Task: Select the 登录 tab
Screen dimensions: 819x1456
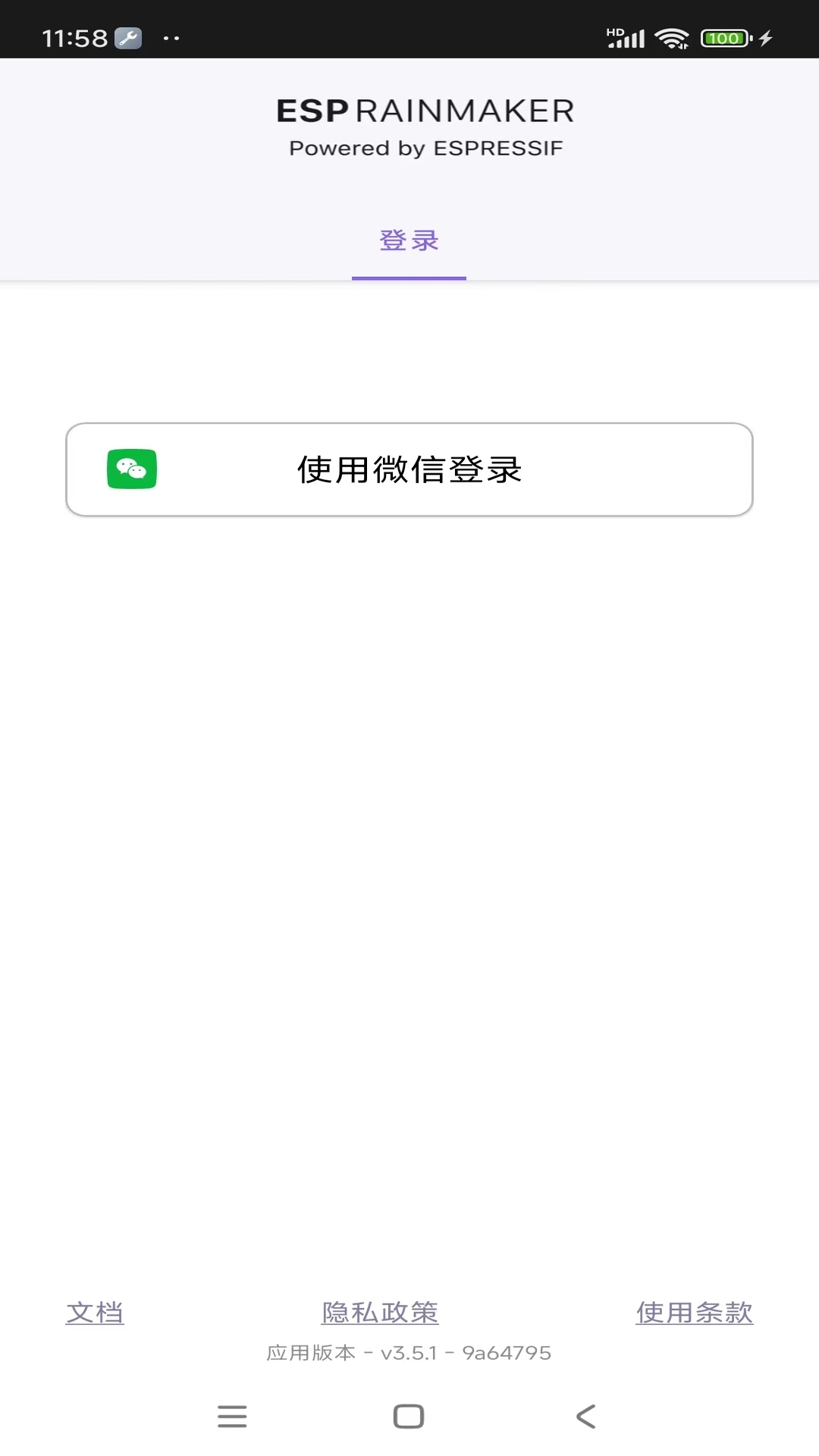Action: (x=409, y=240)
